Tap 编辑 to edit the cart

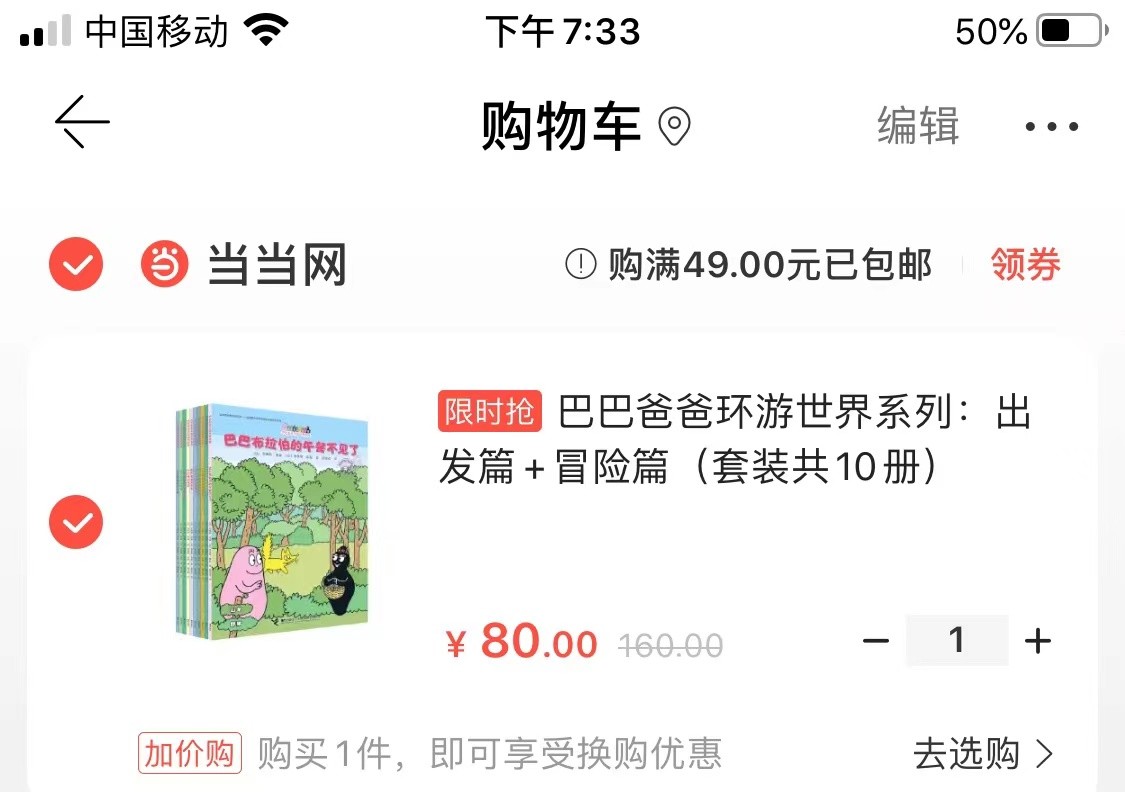coord(918,127)
